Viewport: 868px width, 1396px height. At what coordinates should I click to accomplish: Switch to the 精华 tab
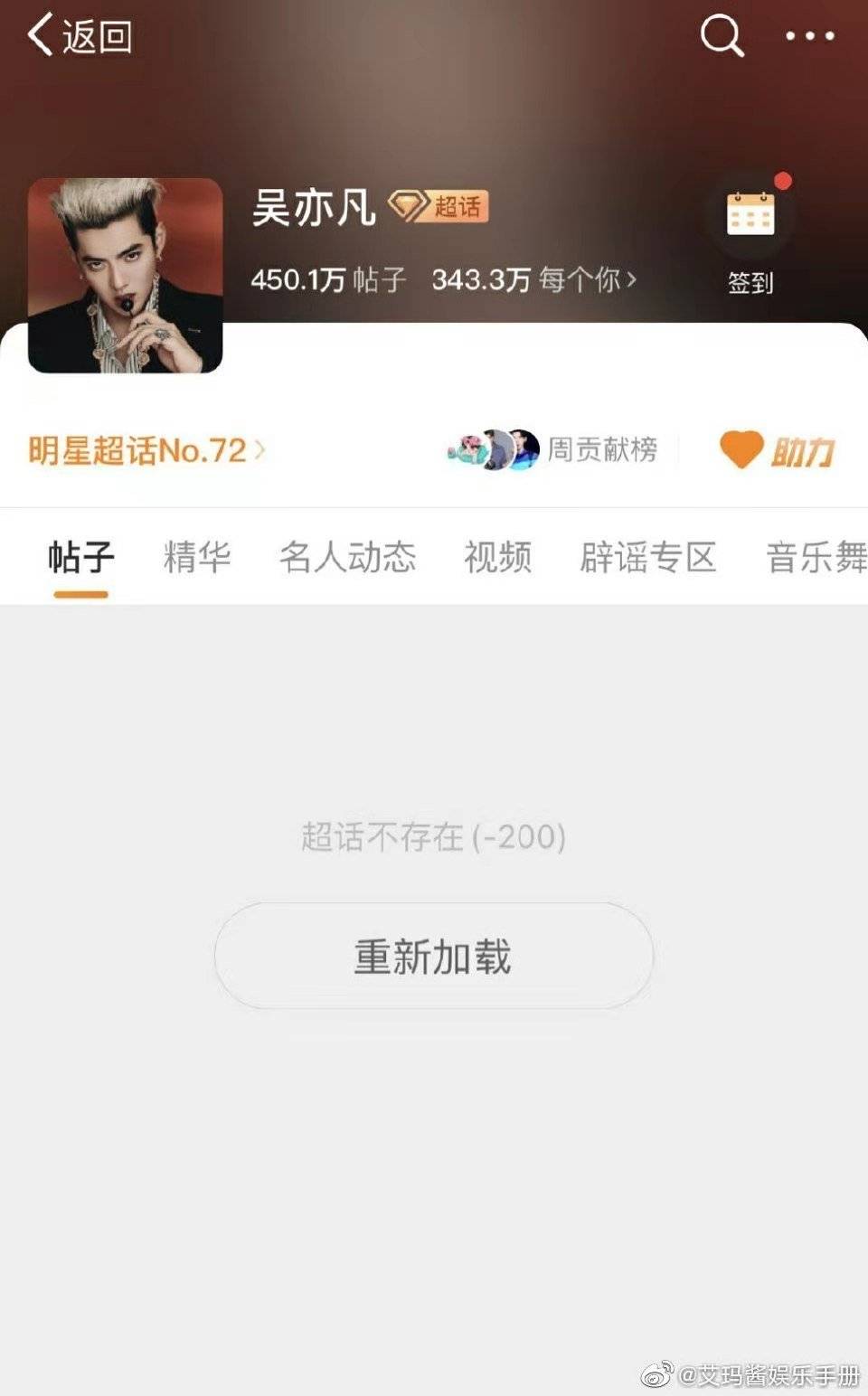pos(197,557)
